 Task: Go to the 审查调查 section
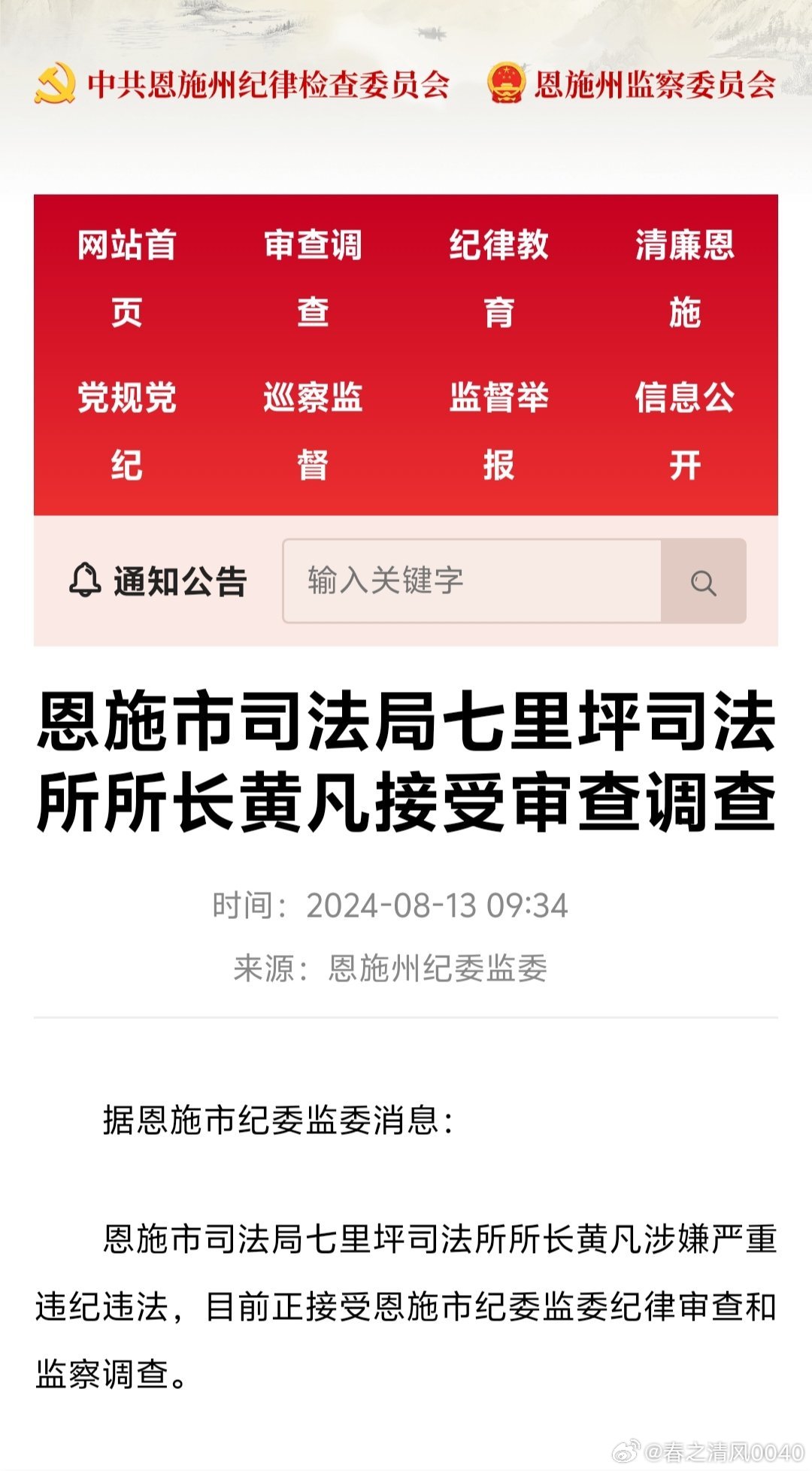click(x=313, y=278)
